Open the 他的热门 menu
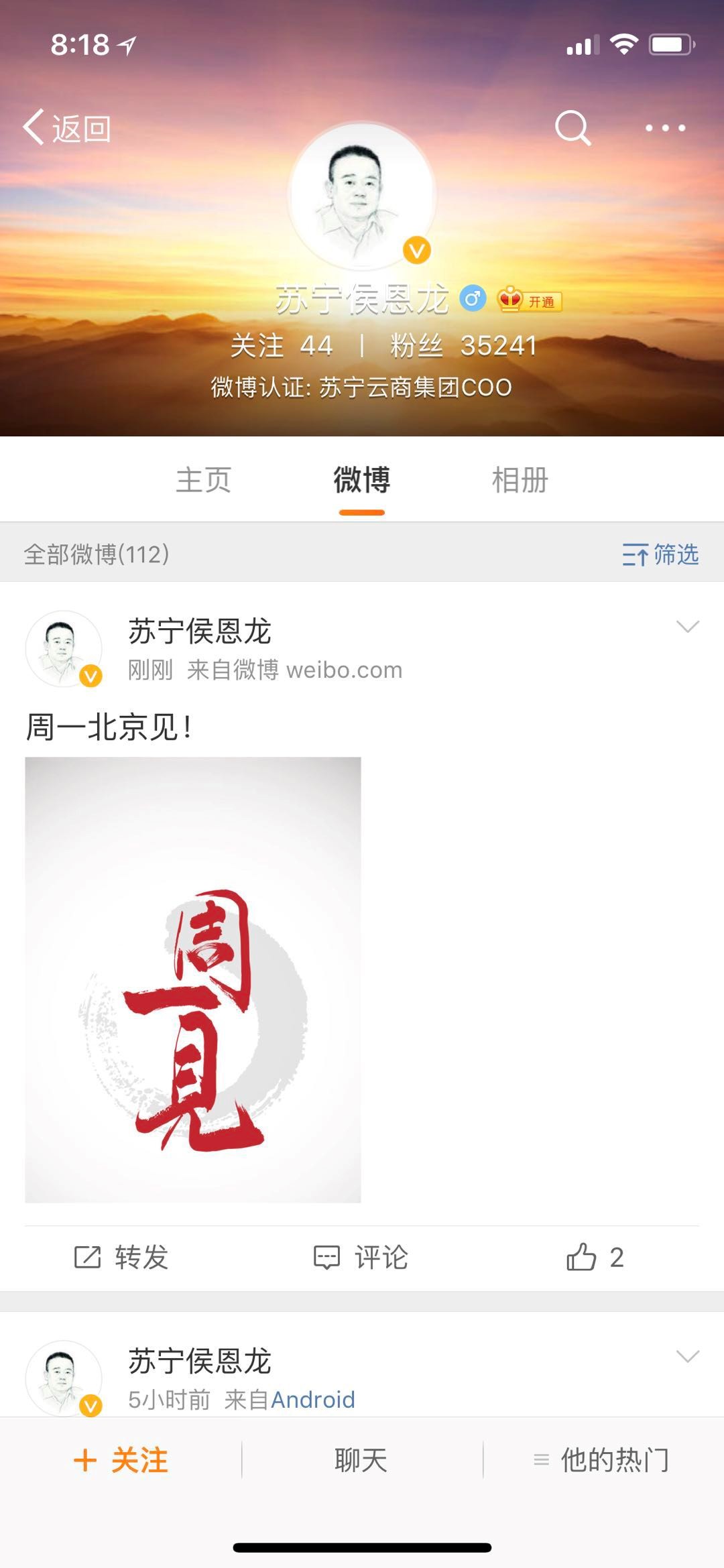The width and height of the screenshot is (724, 1568). pyautogui.click(x=603, y=1460)
